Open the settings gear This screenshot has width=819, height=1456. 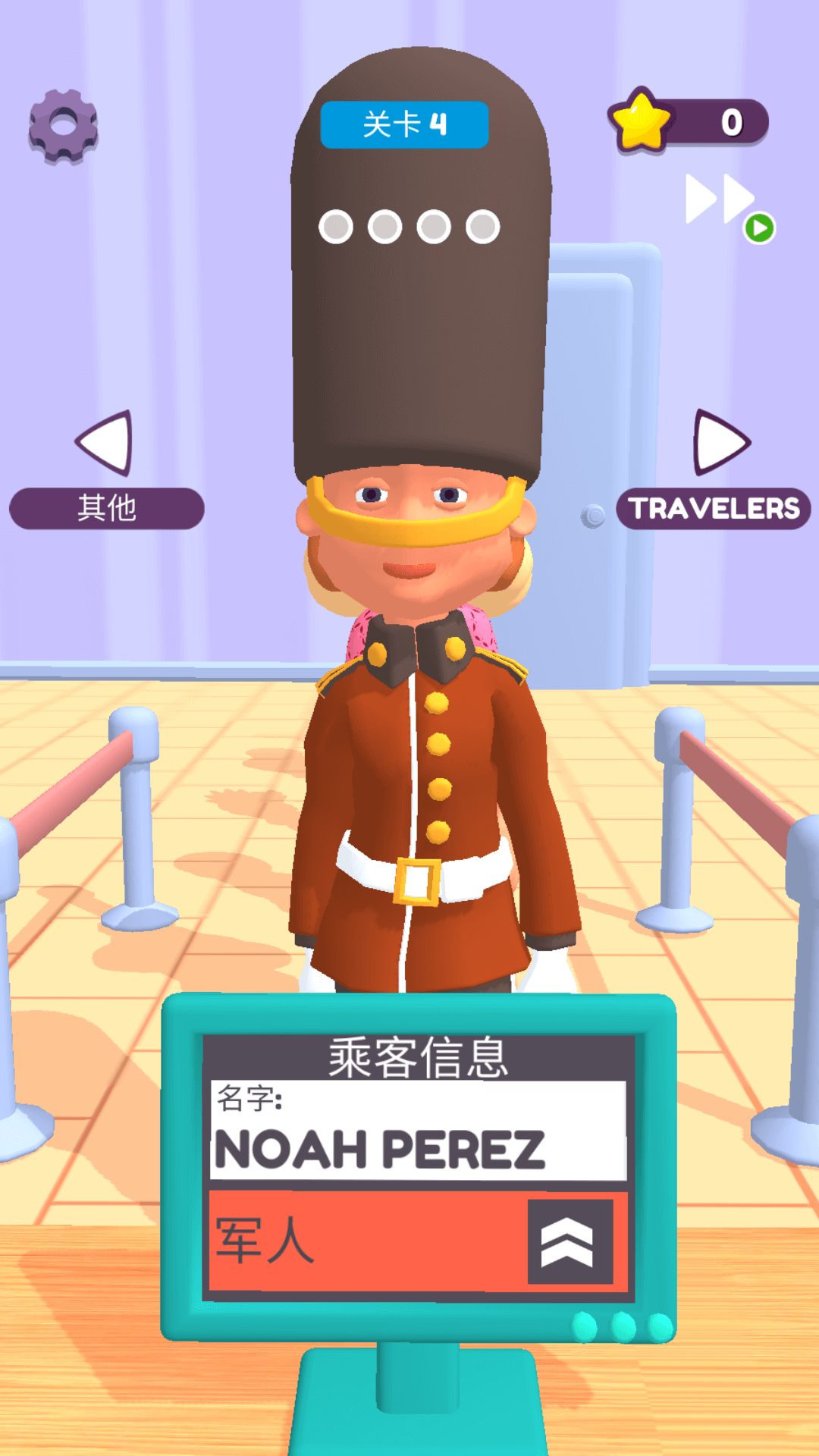tap(64, 126)
